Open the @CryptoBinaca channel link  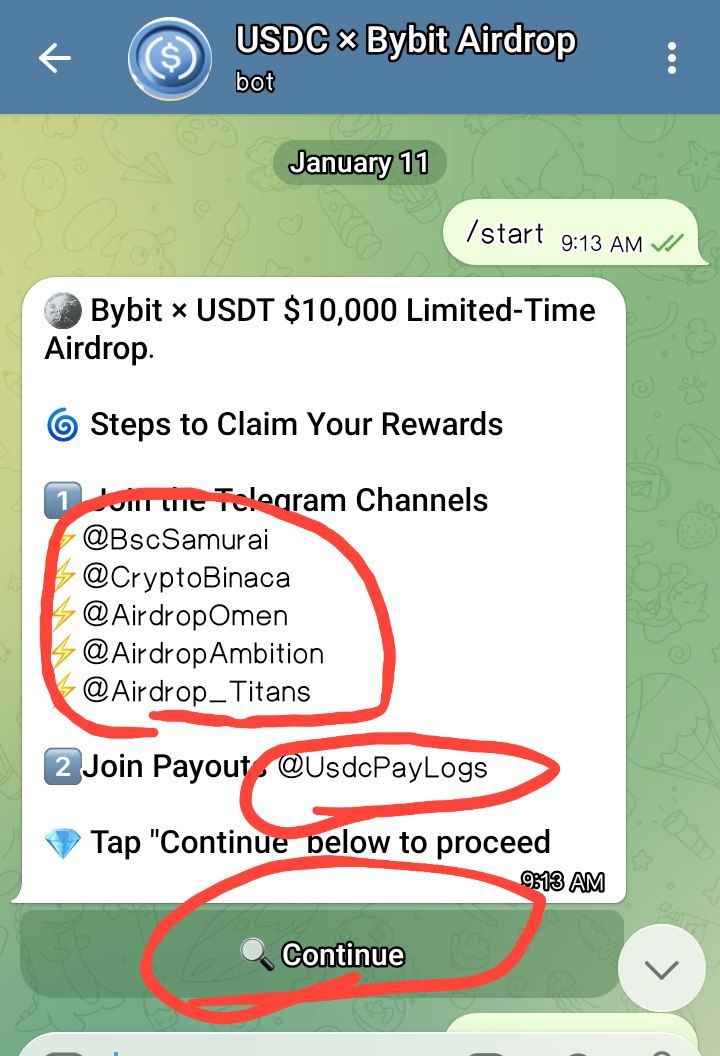[x=186, y=578]
